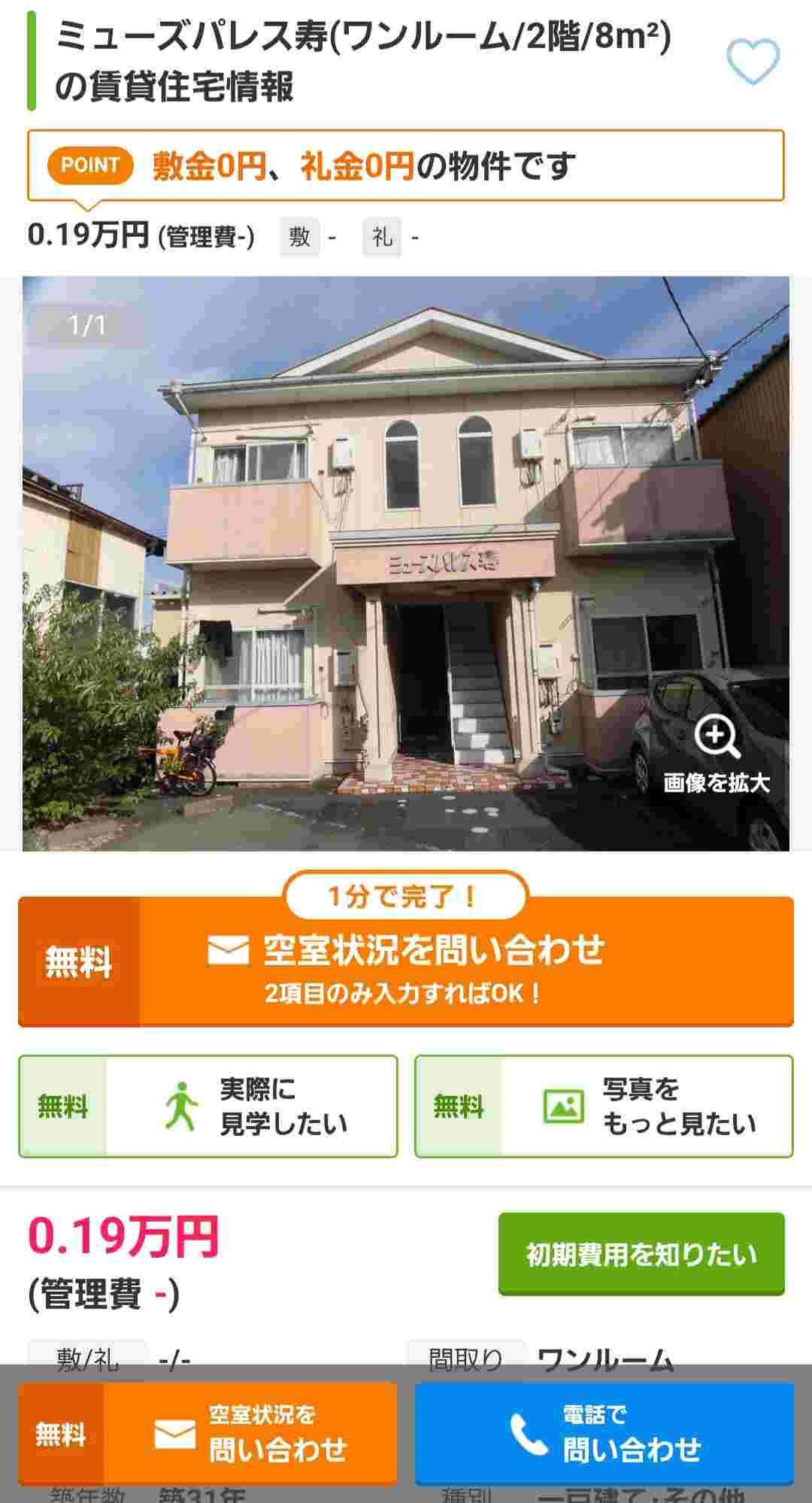Call to inquire with 電話で問い合わせ
812x1503 pixels.
[604, 1434]
